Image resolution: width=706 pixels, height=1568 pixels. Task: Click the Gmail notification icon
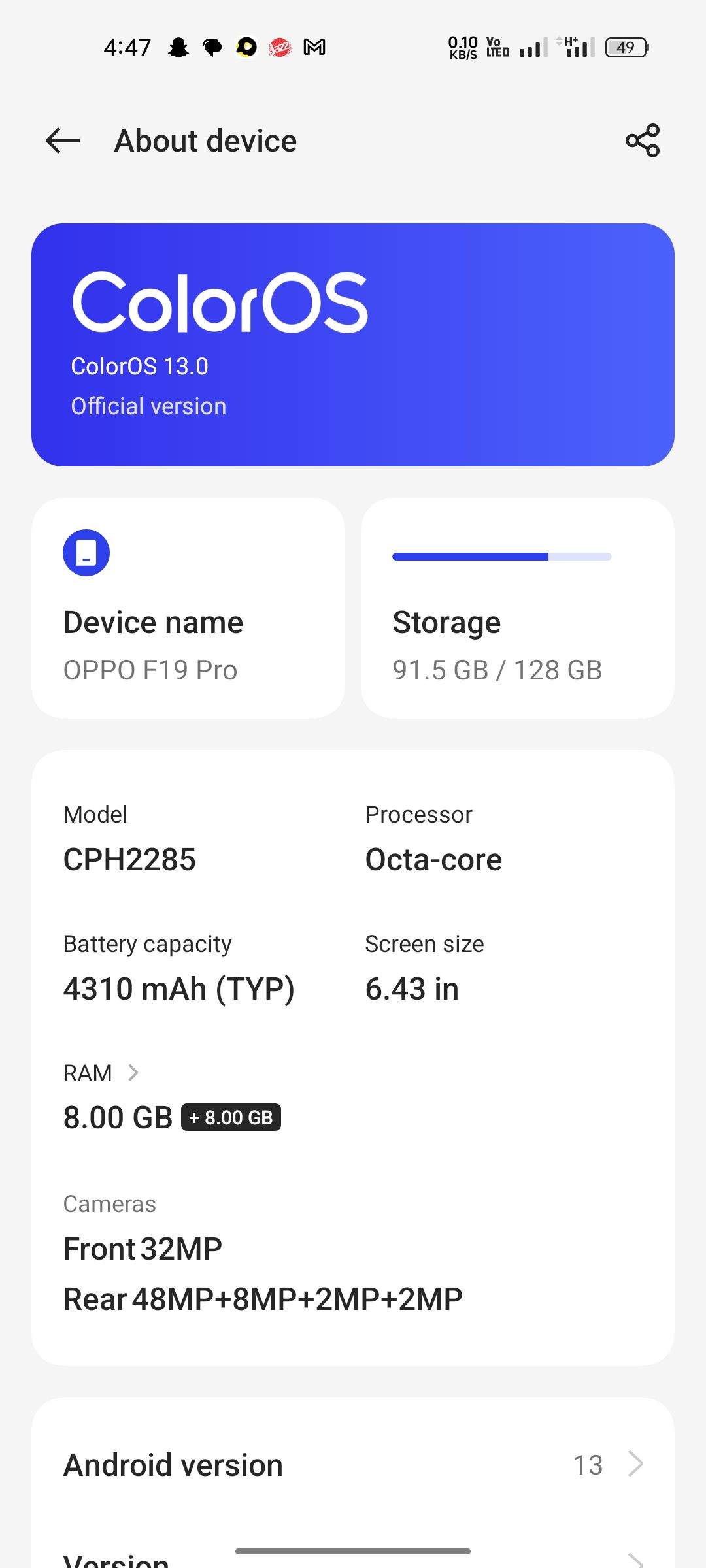pyautogui.click(x=314, y=46)
